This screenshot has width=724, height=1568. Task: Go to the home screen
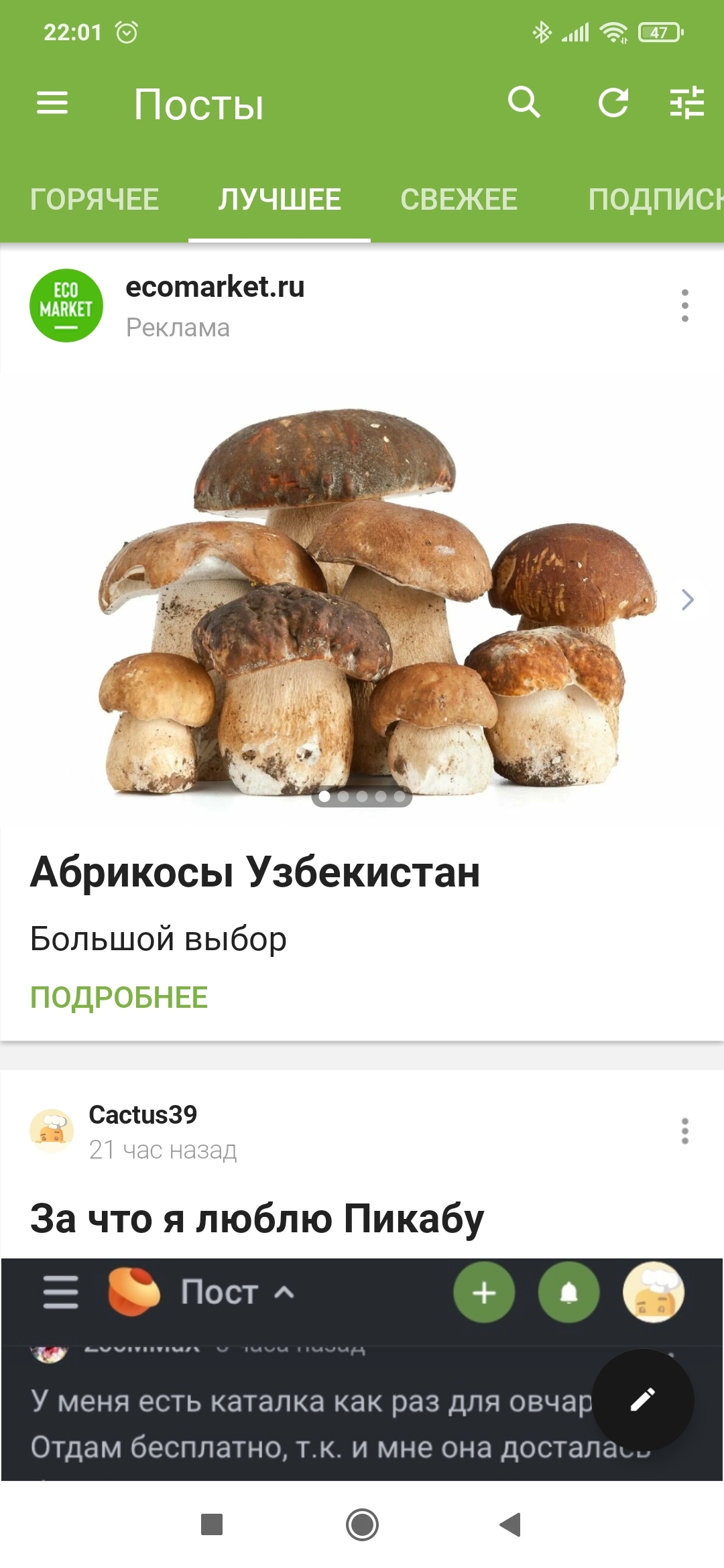(362, 1524)
